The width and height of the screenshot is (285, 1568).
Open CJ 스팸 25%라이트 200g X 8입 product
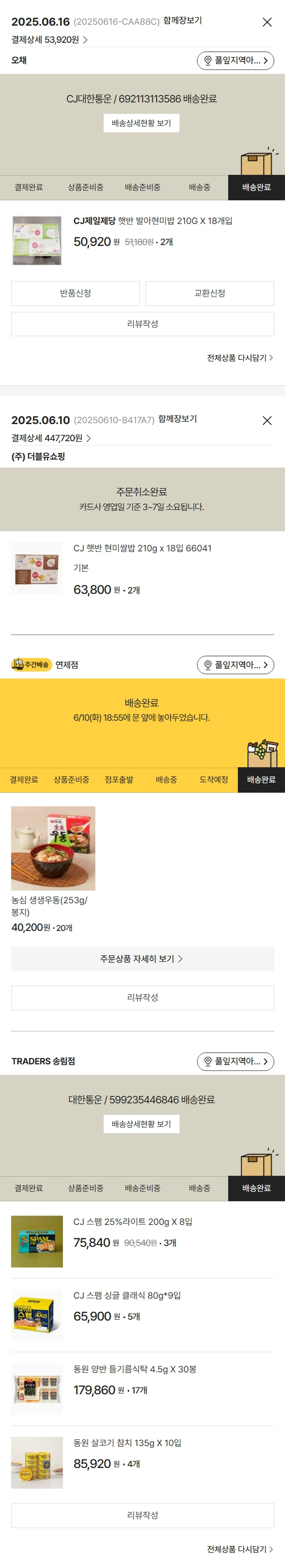click(x=133, y=1222)
